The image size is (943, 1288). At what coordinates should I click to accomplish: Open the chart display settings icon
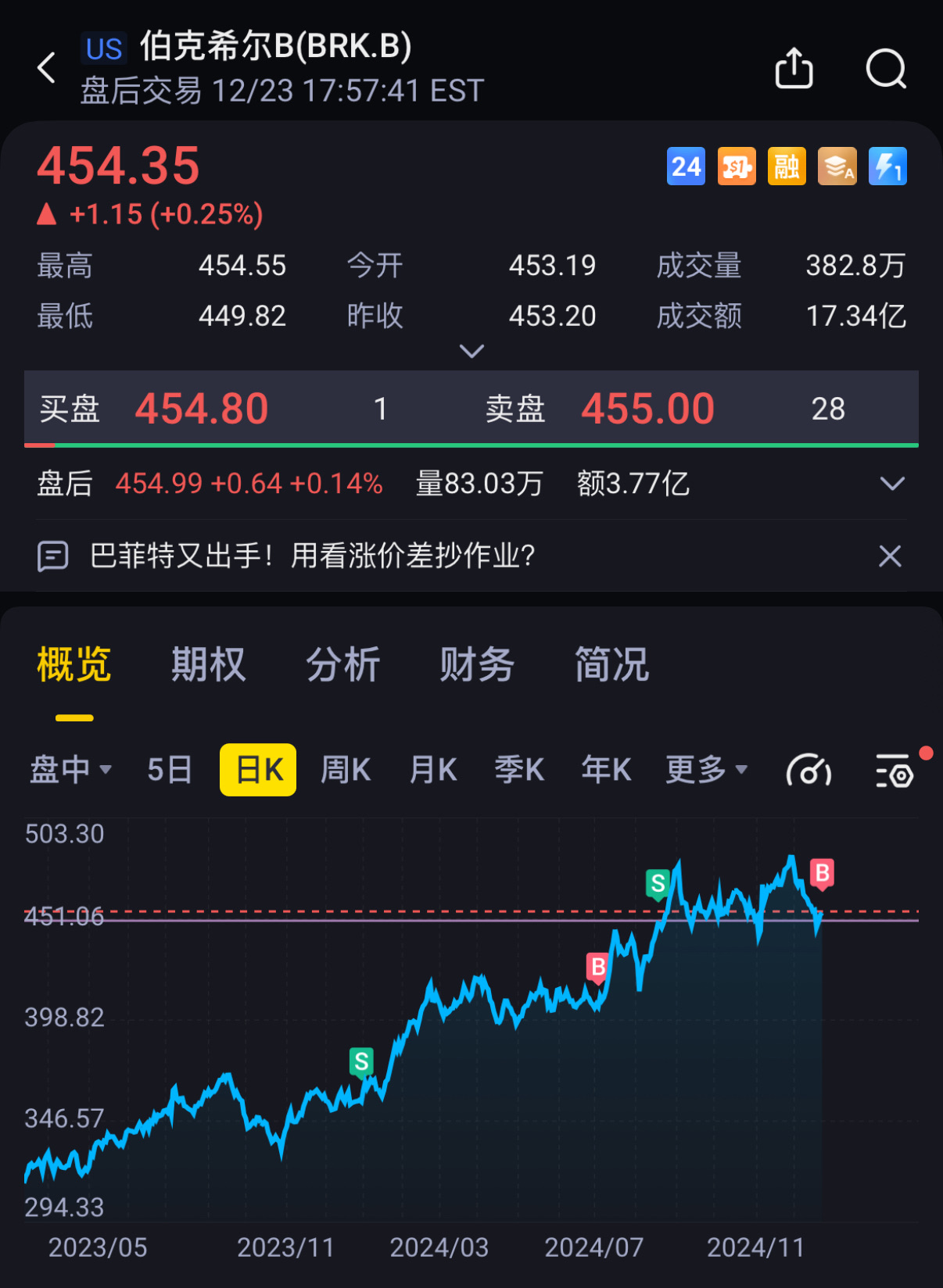(895, 771)
